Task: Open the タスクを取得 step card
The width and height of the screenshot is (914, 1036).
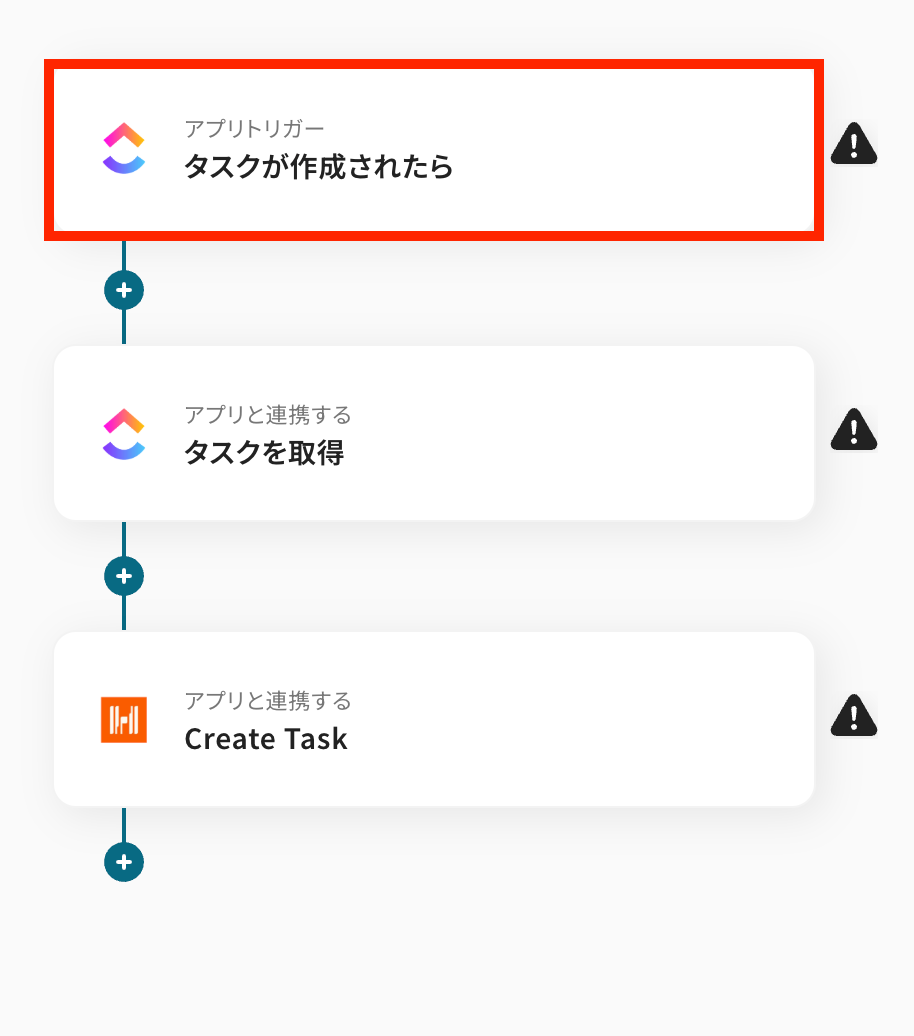Action: [433, 433]
